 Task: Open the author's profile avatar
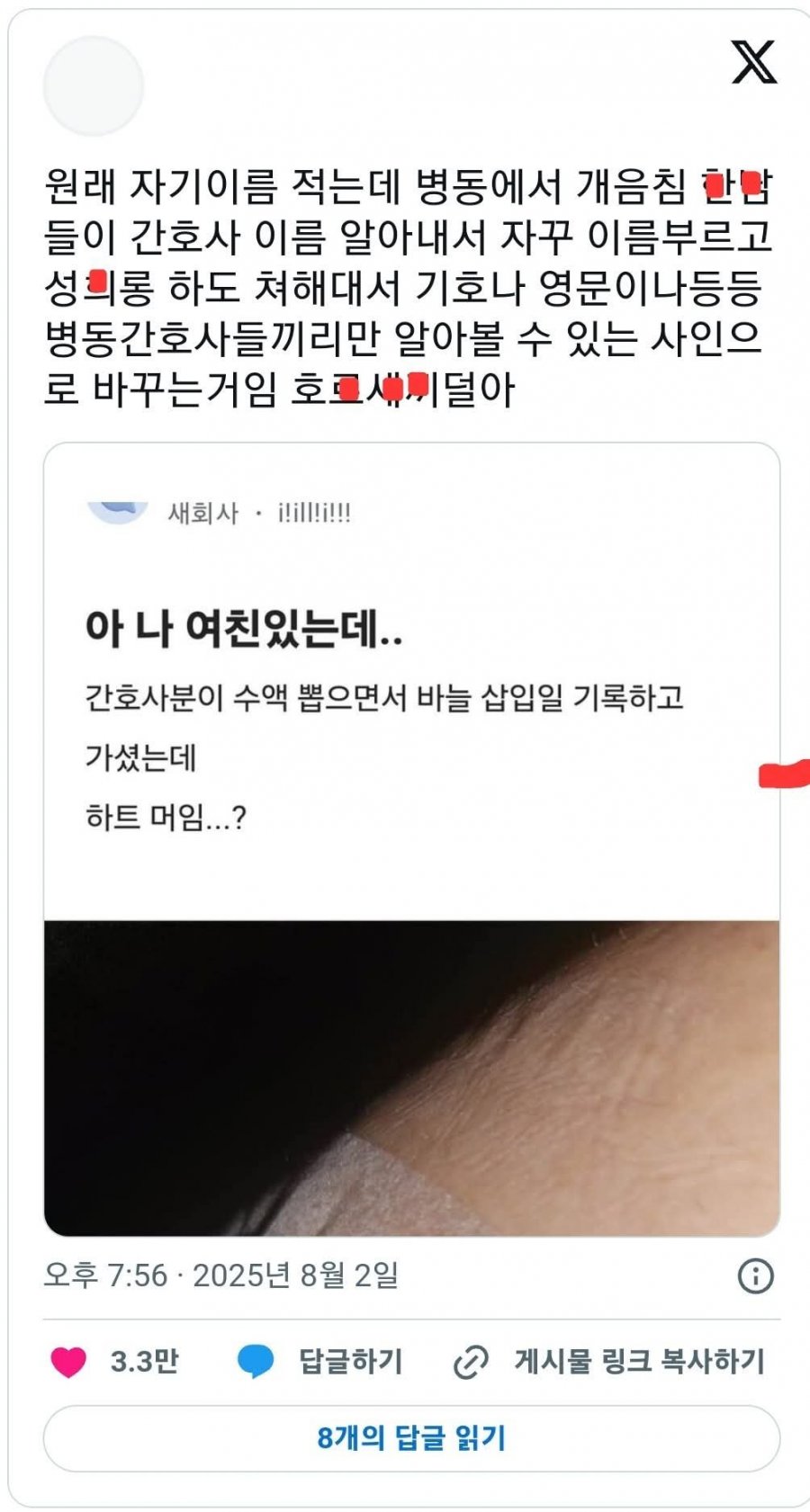pyautogui.click(x=94, y=86)
